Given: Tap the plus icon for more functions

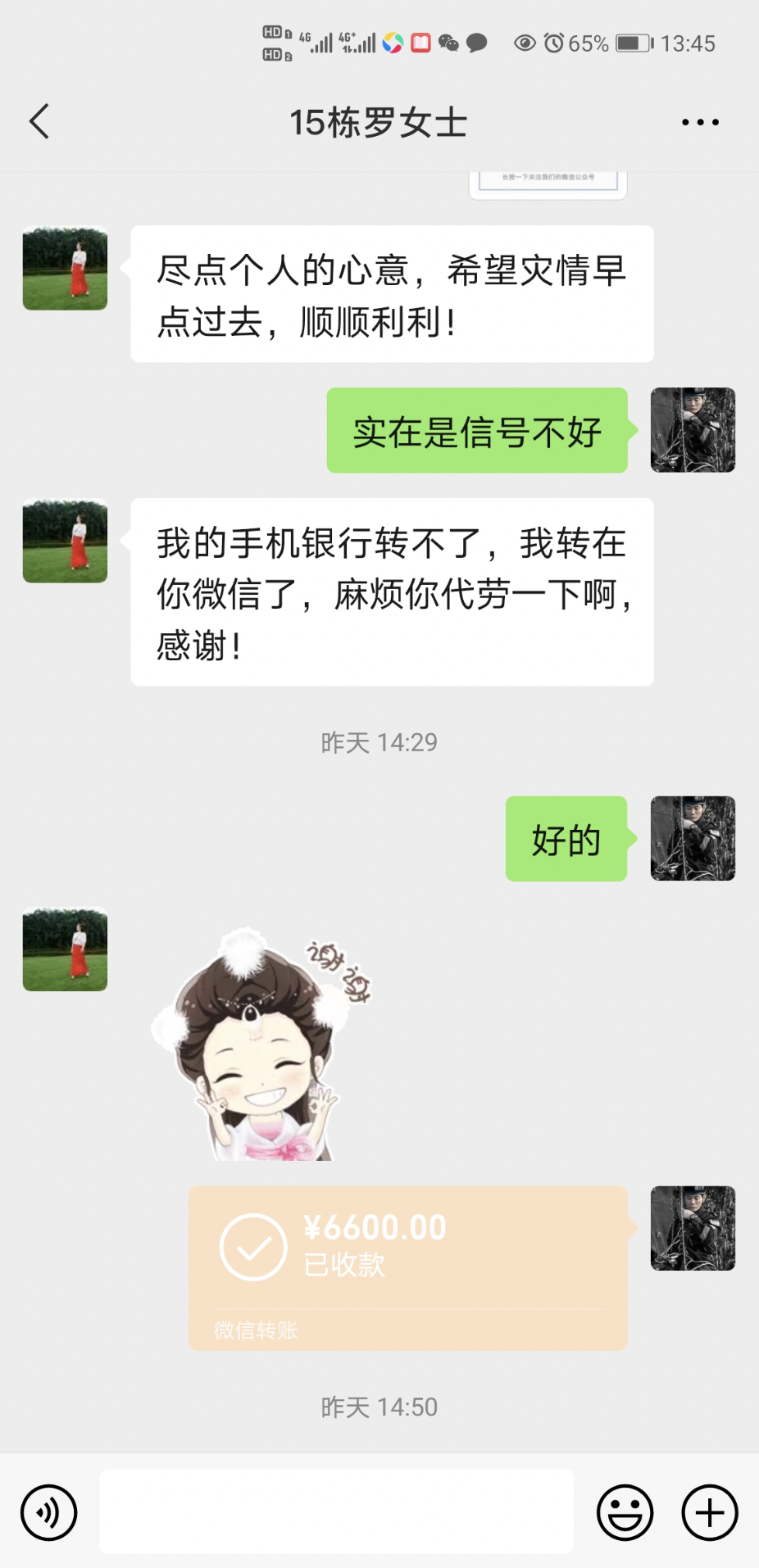Looking at the screenshot, I should [x=708, y=1512].
